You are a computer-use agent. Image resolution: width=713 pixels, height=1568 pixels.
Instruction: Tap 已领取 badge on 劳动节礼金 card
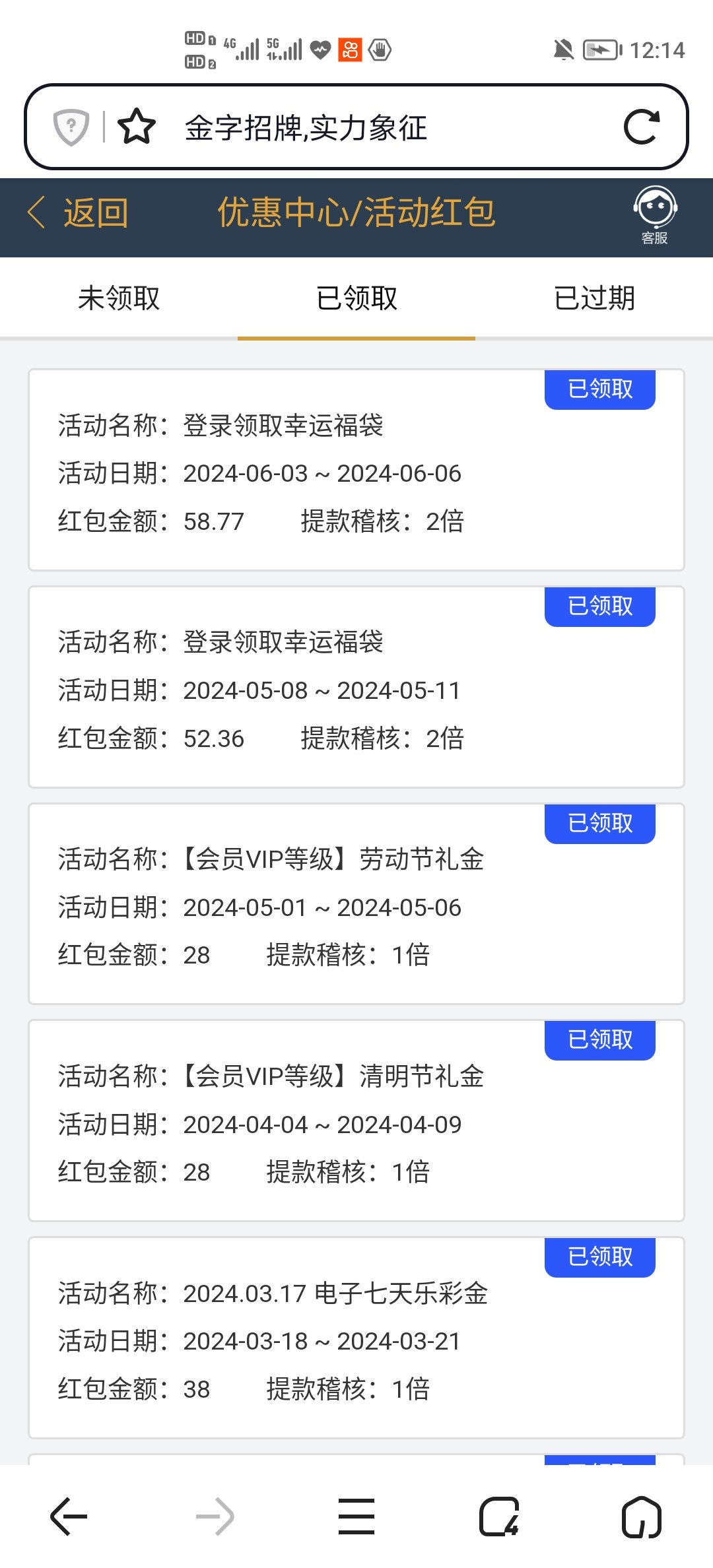598,823
